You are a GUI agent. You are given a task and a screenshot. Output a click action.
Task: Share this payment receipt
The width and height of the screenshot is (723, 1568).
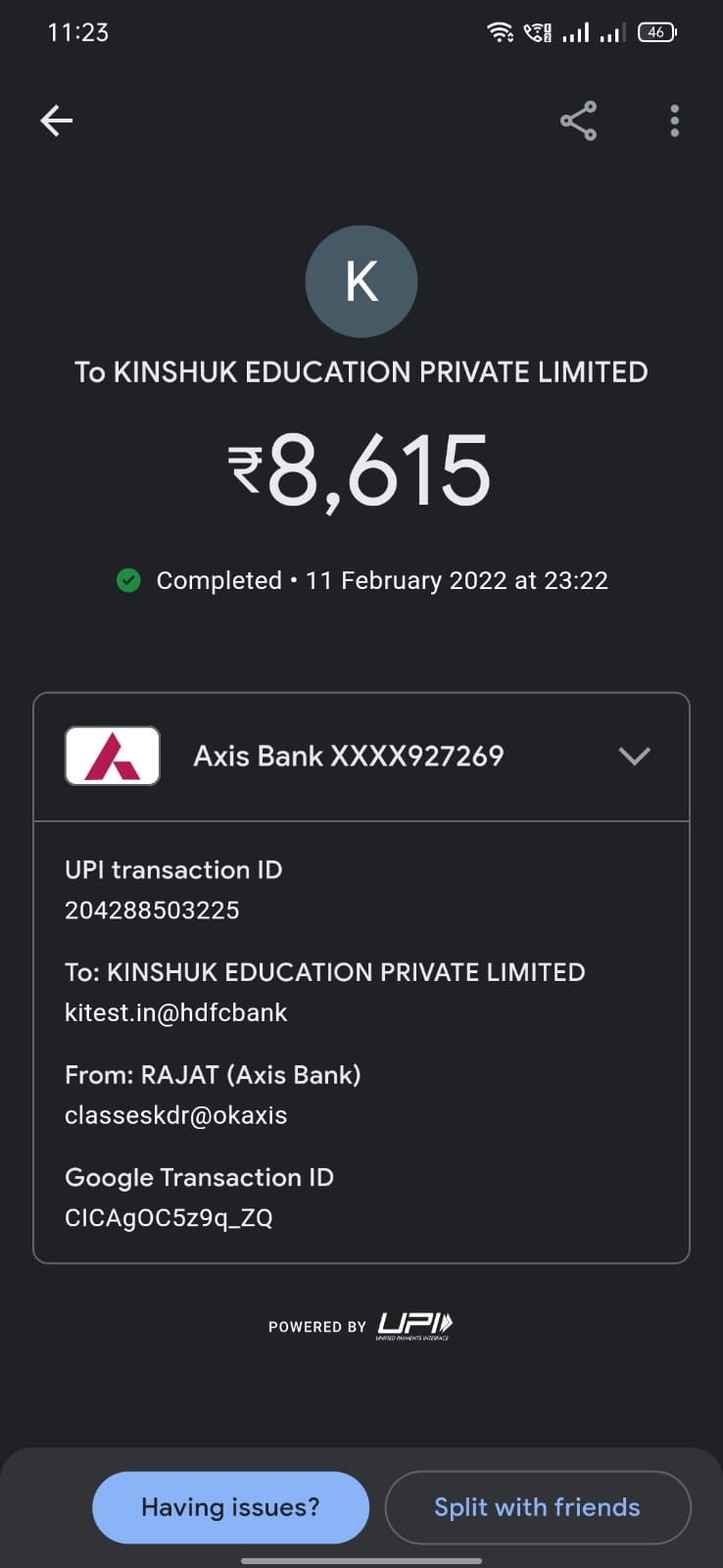pyautogui.click(x=578, y=121)
